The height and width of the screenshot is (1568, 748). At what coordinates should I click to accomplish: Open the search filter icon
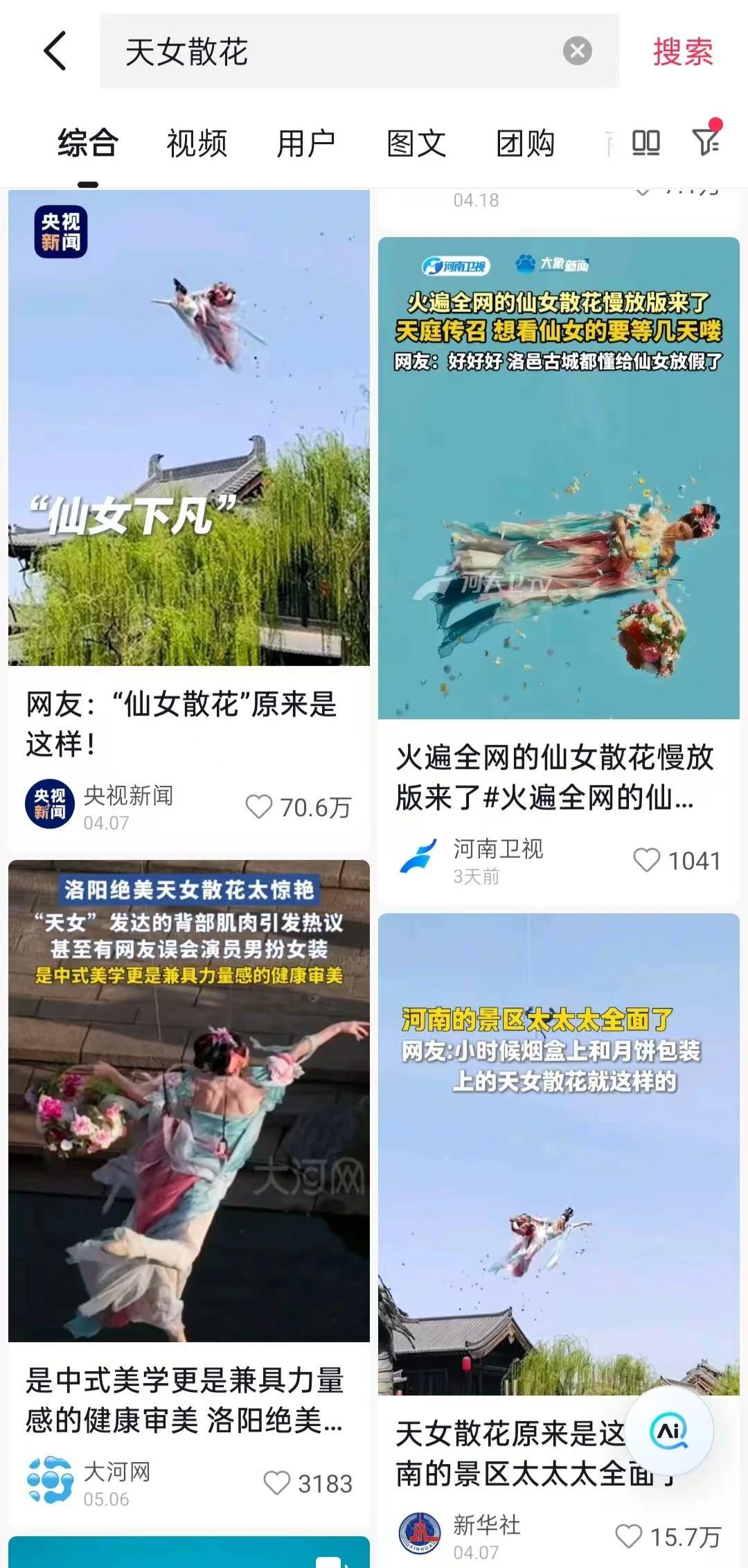pyautogui.click(x=706, y=141)
